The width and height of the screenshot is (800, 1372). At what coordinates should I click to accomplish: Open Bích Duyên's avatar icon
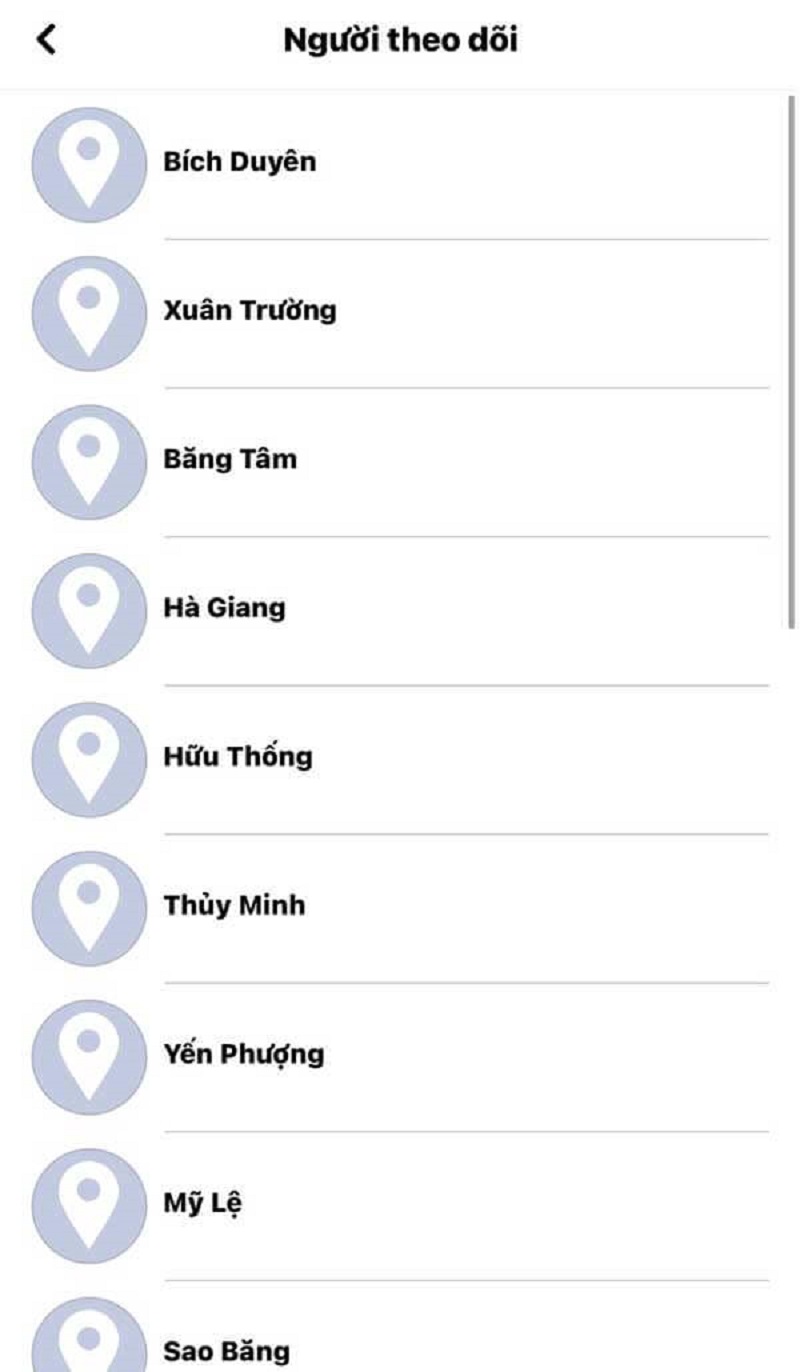click(90, 162)
